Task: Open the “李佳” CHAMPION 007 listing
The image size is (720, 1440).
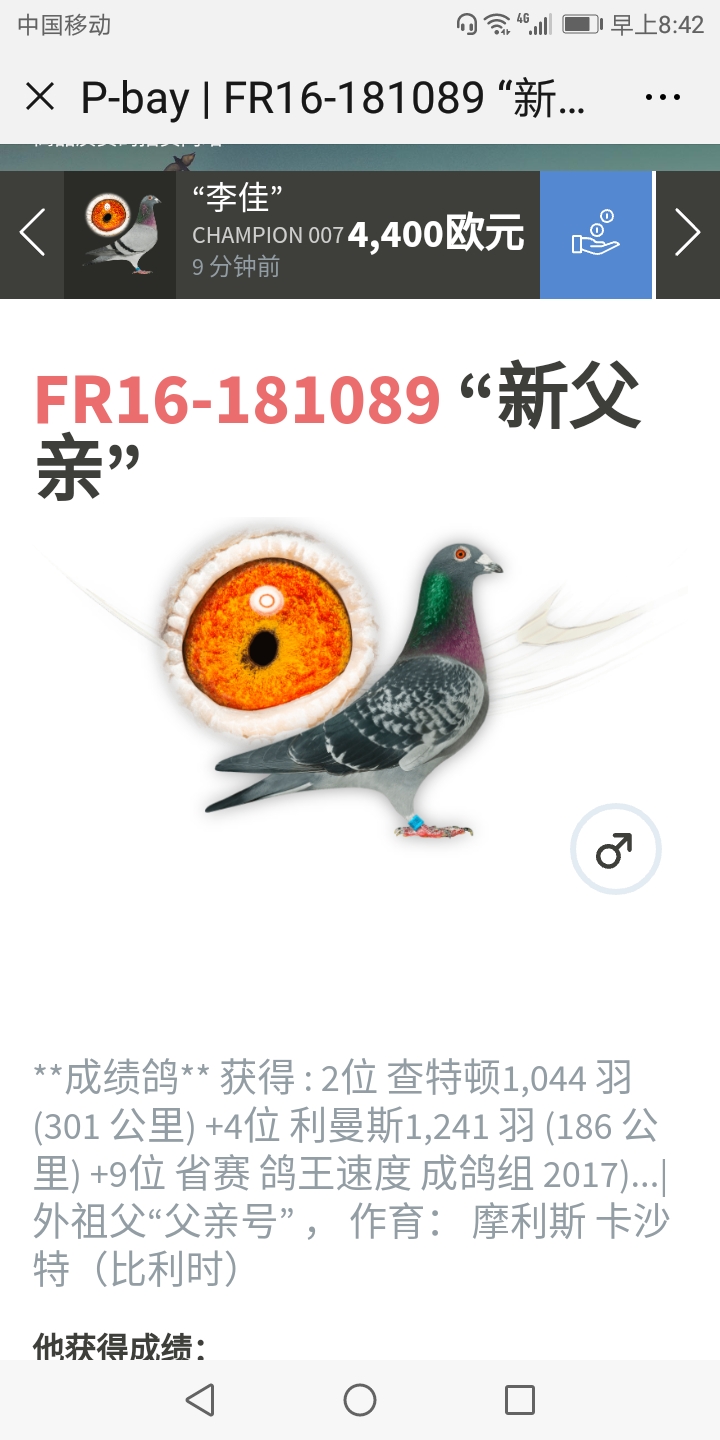Action: (x=300, y=234)
